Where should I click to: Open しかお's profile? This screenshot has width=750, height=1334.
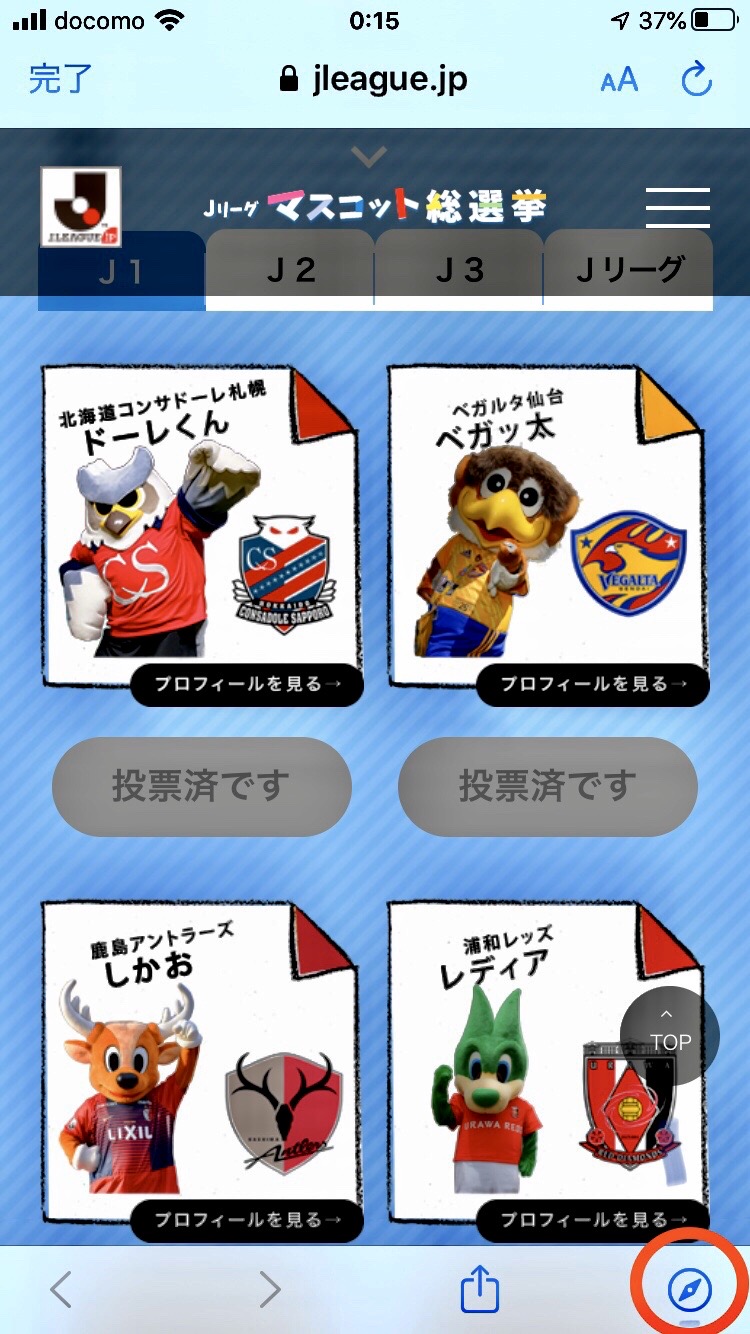247,1220
